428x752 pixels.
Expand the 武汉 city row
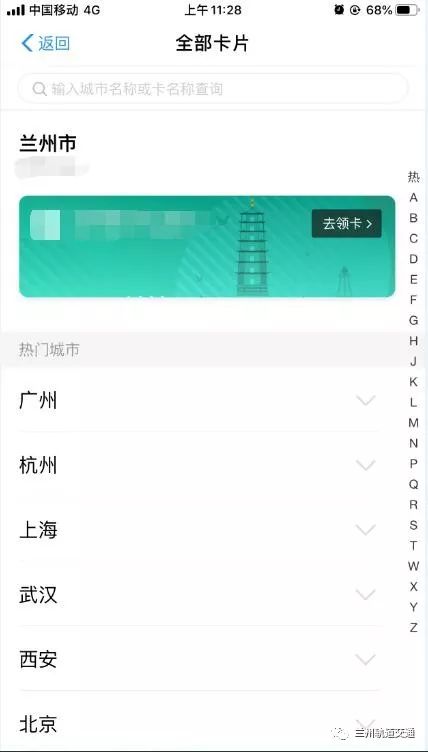[200, 595]
